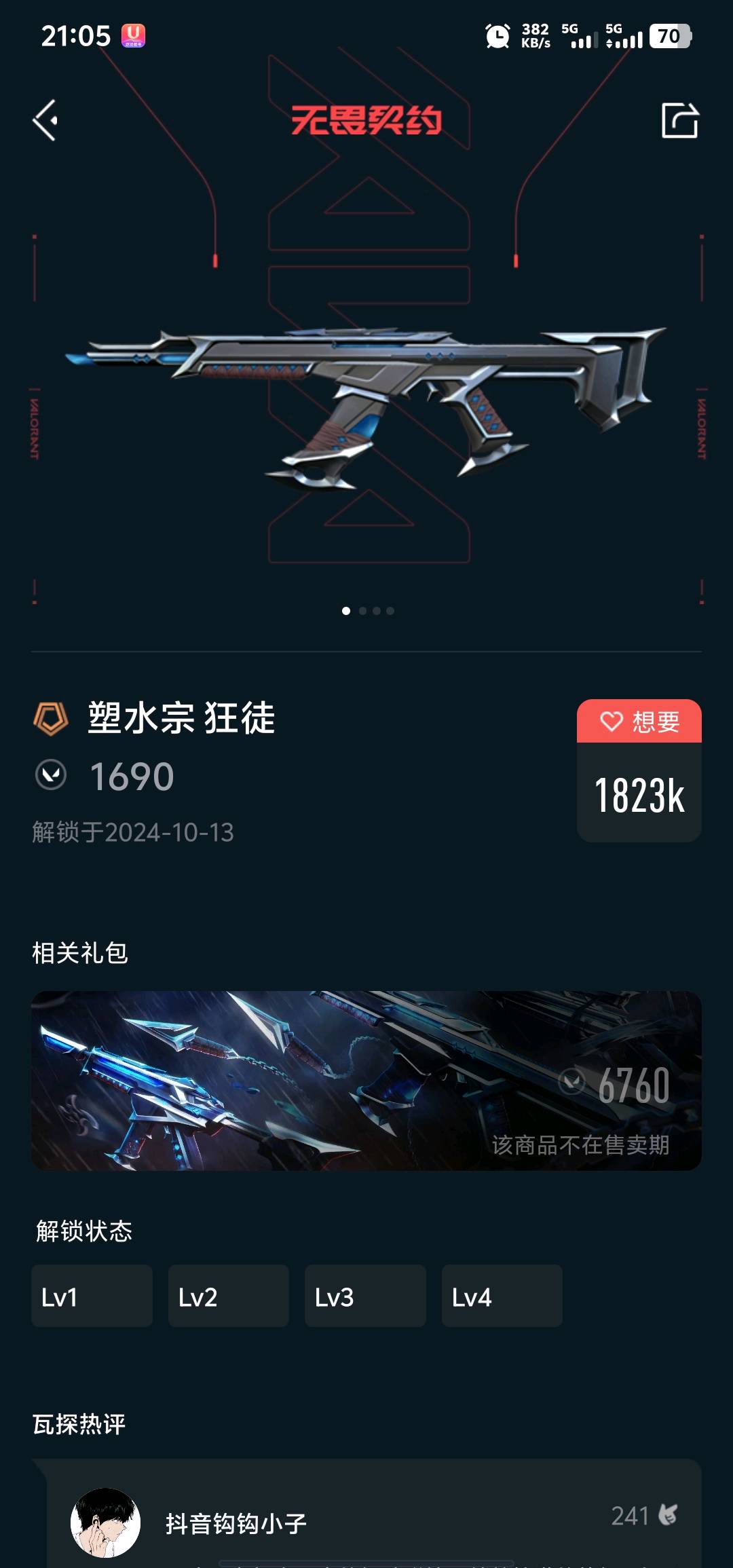Share this weapon skin page

679,121
